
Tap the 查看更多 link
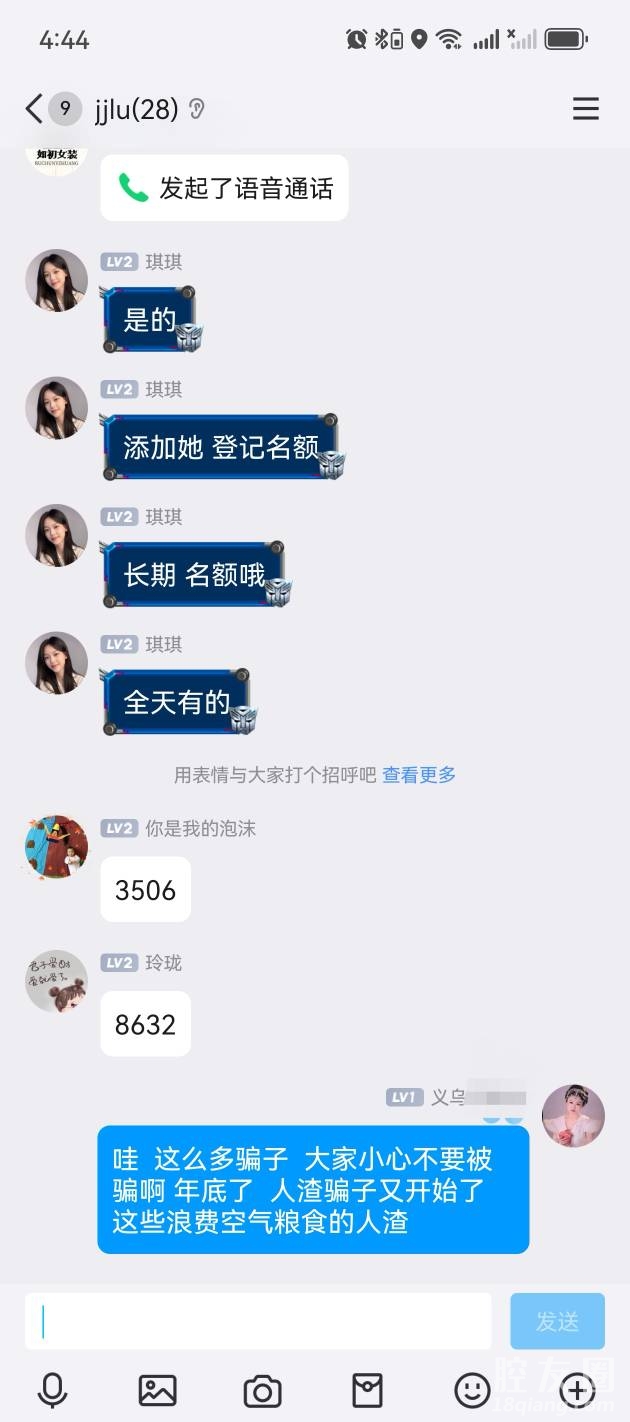pos(419,774)
